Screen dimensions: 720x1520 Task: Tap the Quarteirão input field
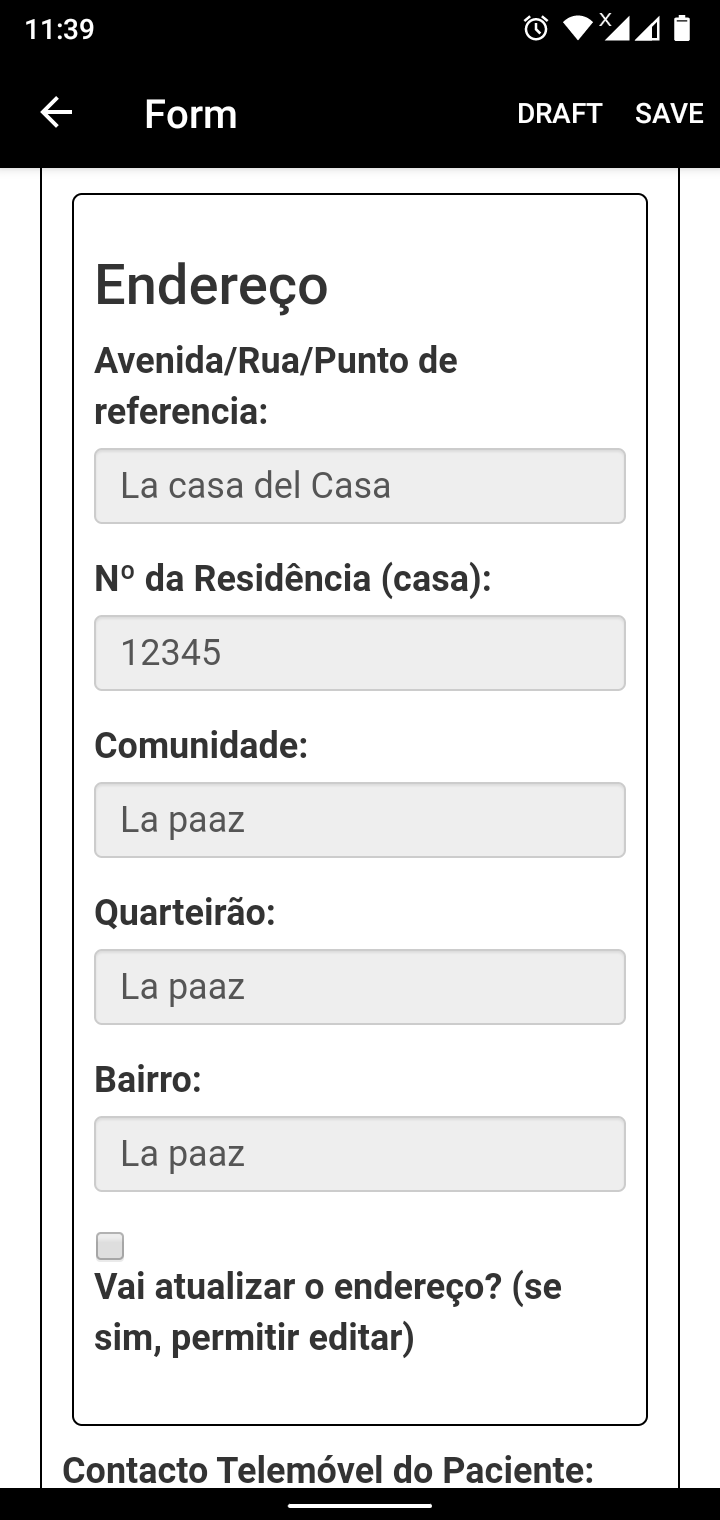click(x=360, y=987)
